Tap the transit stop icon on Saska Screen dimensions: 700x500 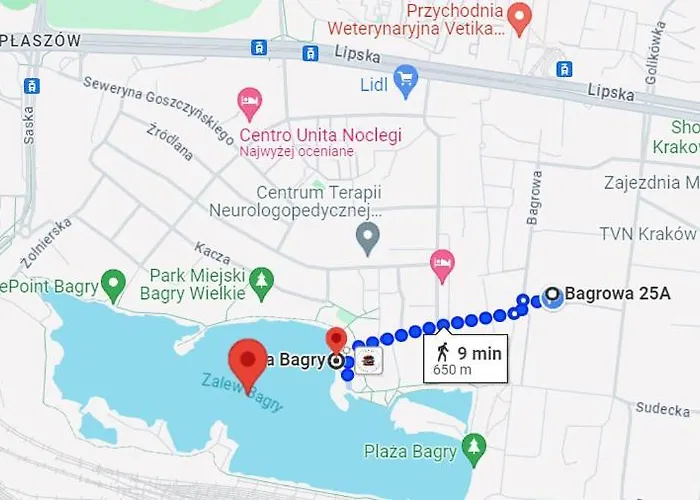coord(32,86)
